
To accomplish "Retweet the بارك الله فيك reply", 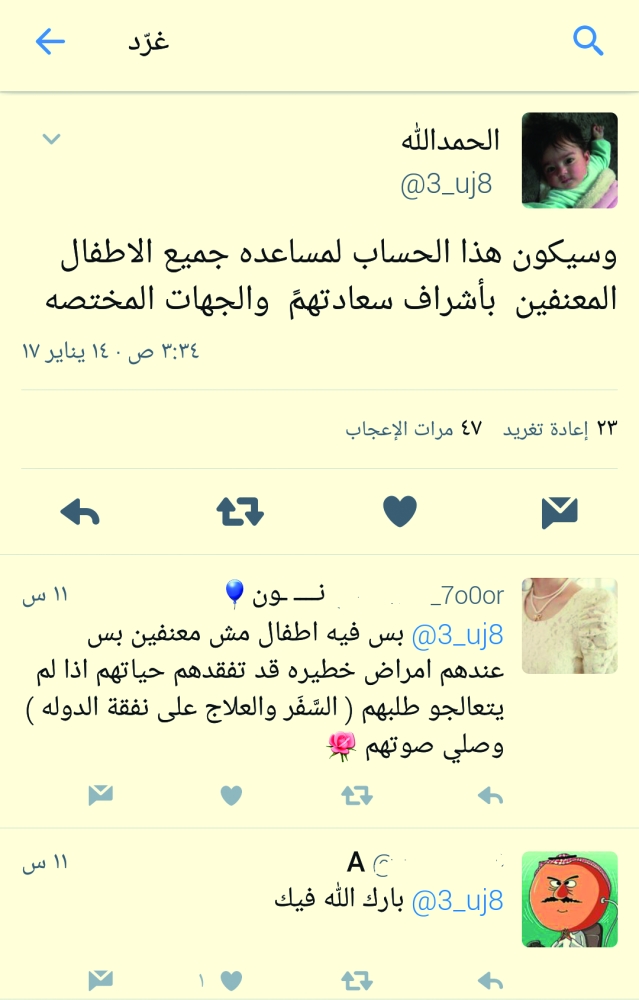I will pos(357,979).
